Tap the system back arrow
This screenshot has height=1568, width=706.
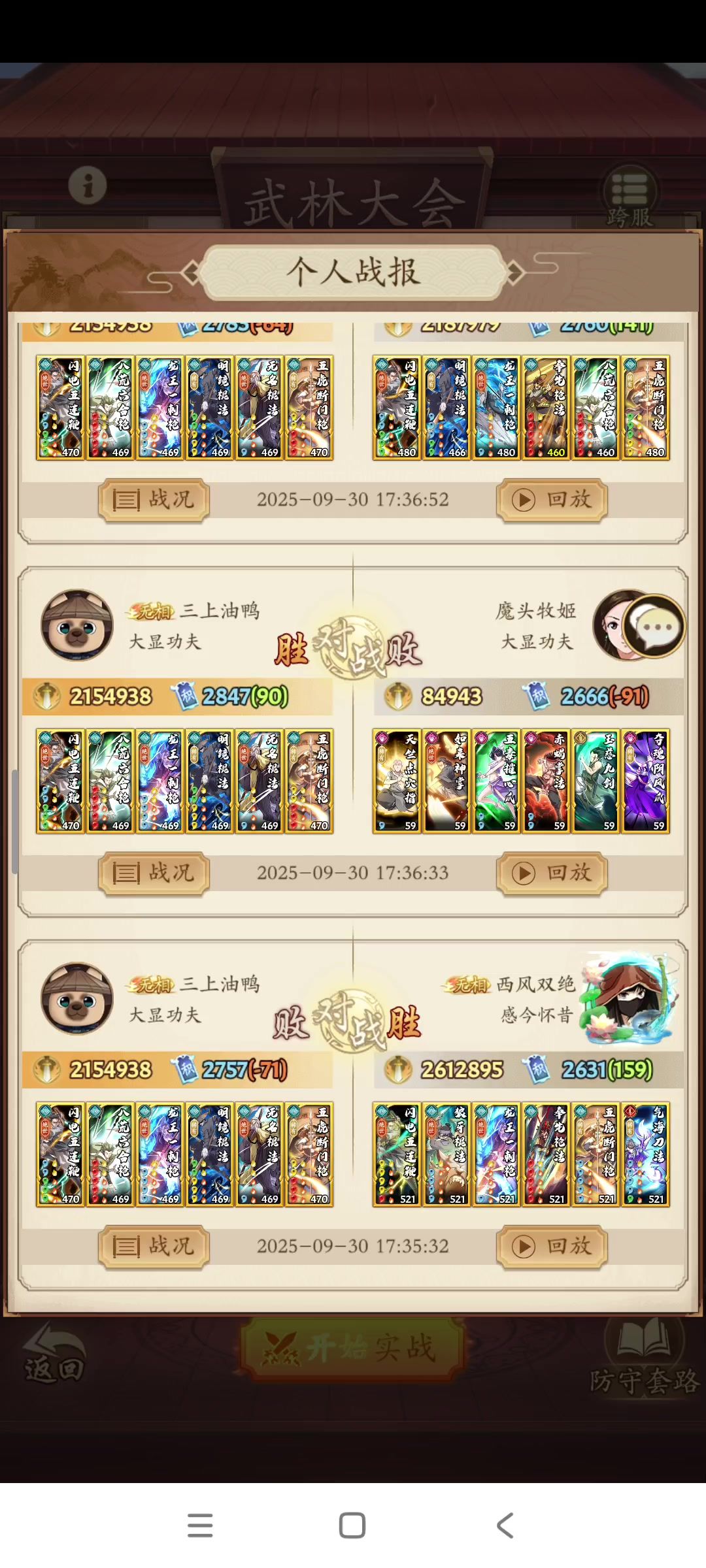click(505, 1526)
